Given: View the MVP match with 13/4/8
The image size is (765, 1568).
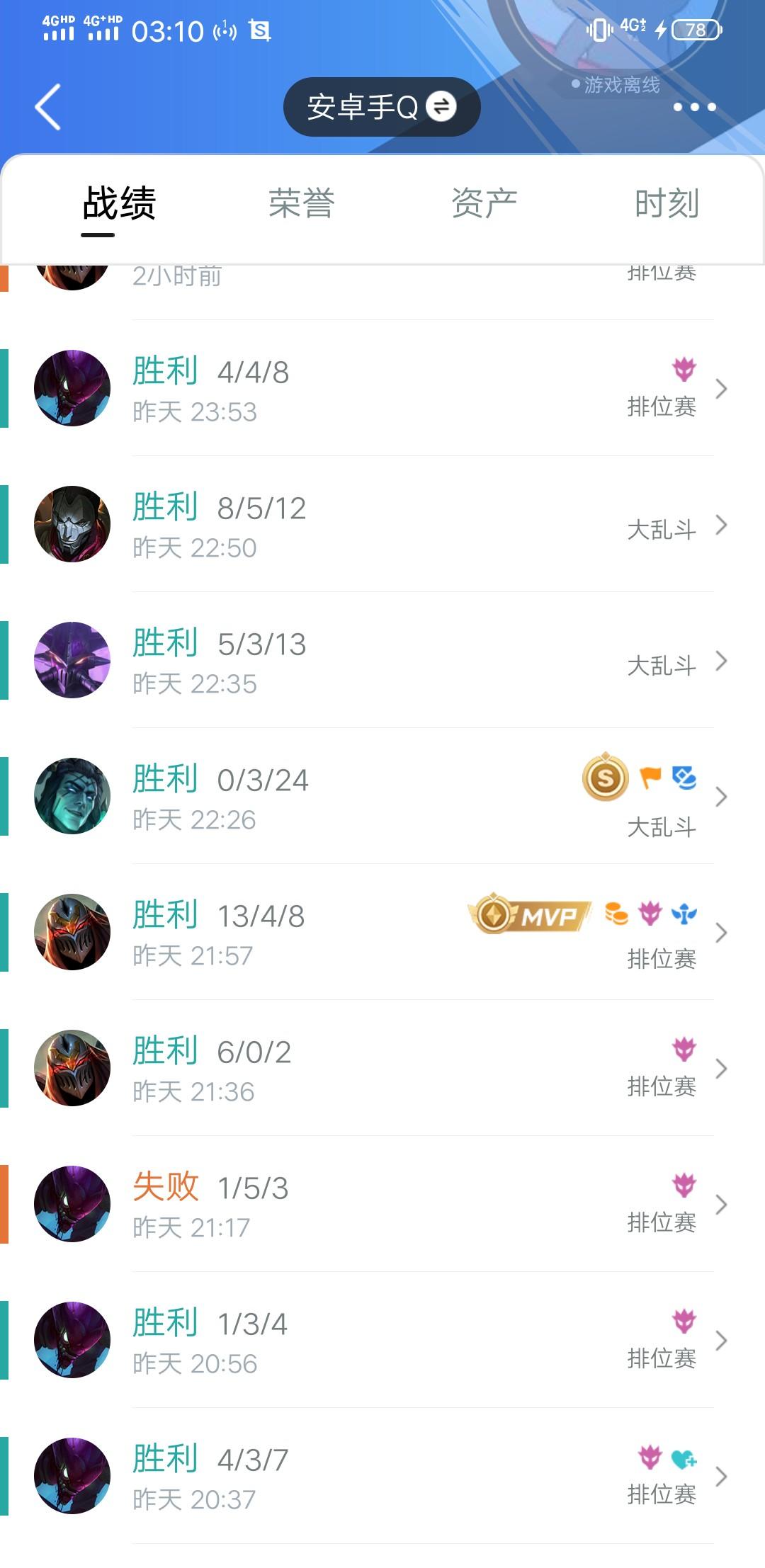Looking at the screenshot, I should [382, 933].
